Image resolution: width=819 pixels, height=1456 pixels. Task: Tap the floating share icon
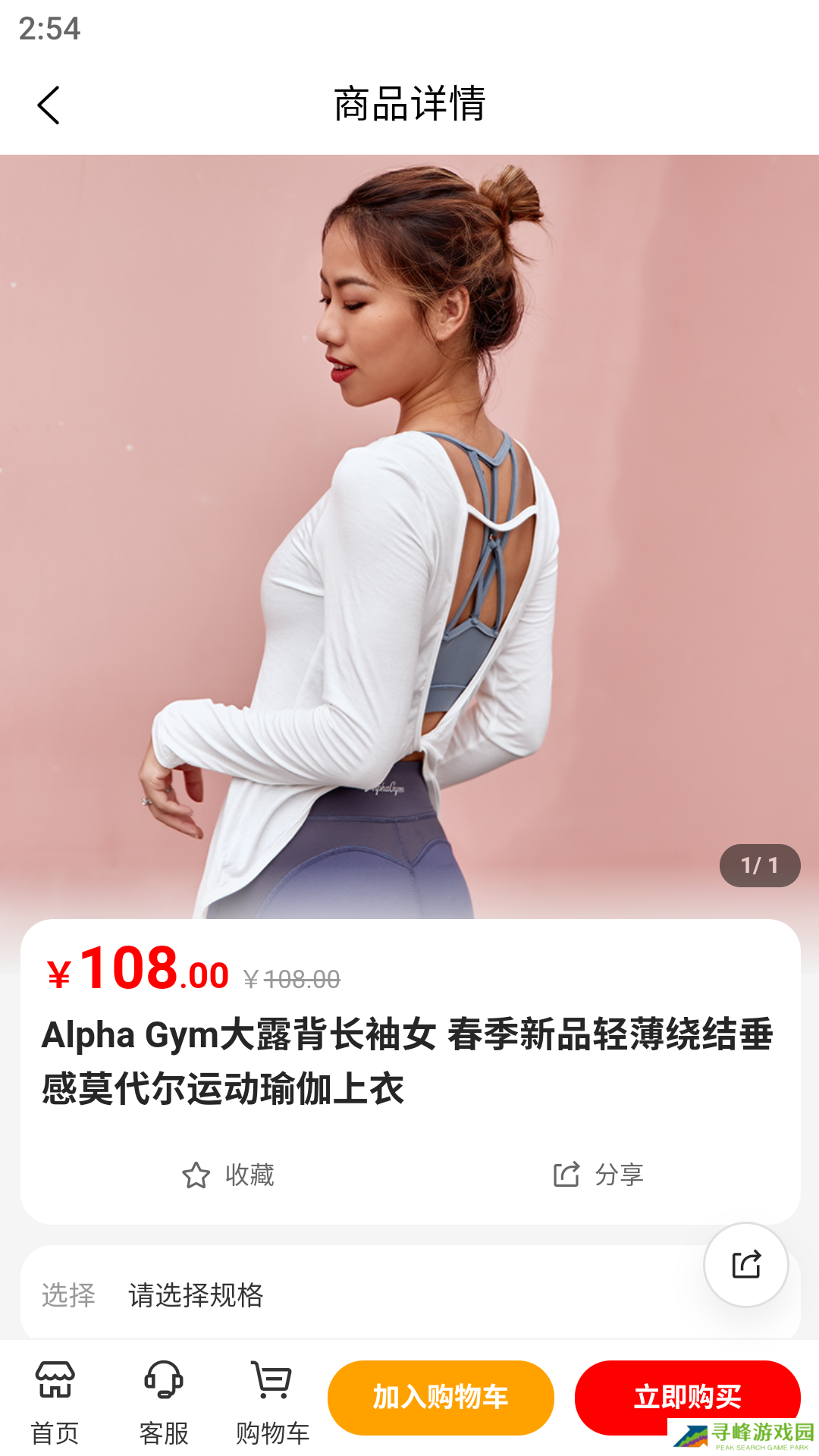(x=745, y=1264)
